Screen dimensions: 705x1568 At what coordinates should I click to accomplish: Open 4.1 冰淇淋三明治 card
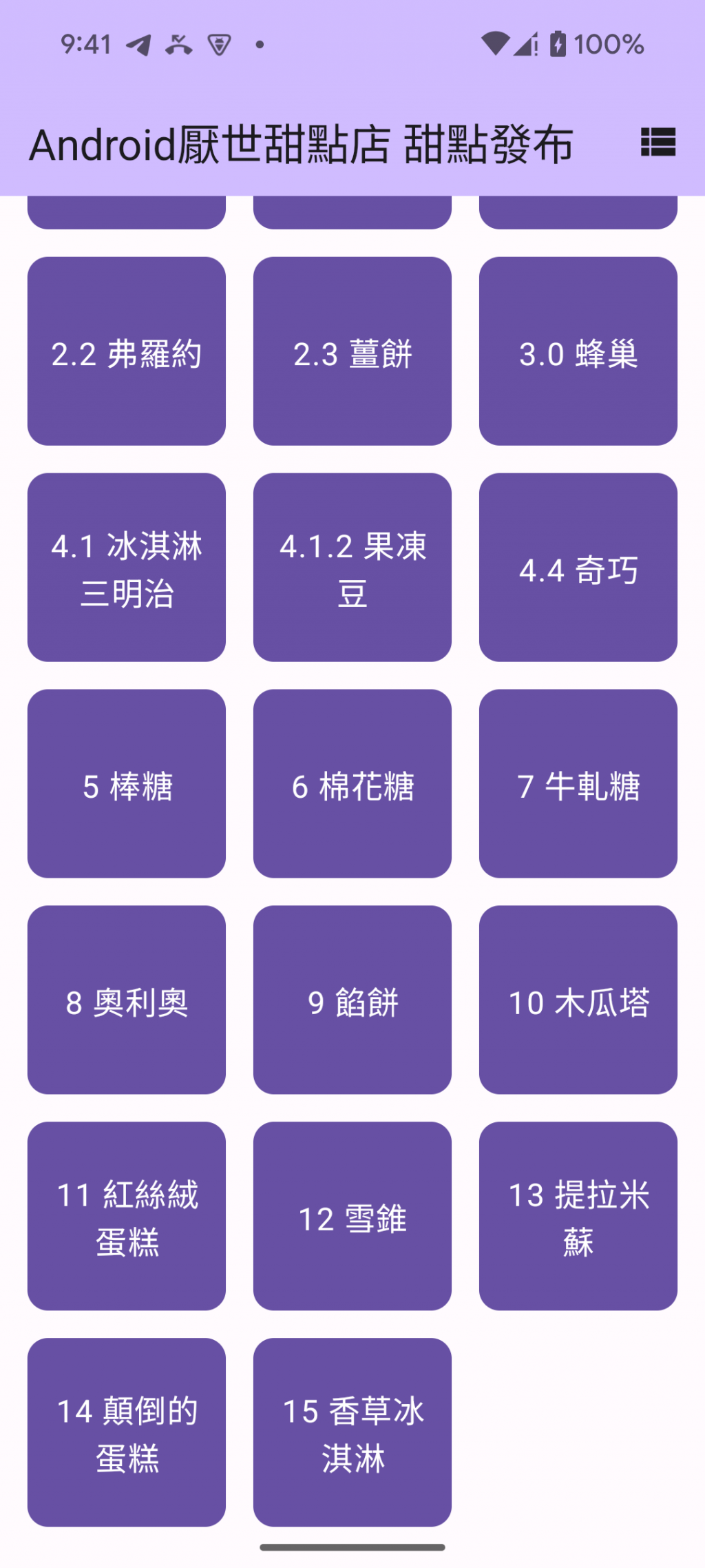(x=127, y=568)
